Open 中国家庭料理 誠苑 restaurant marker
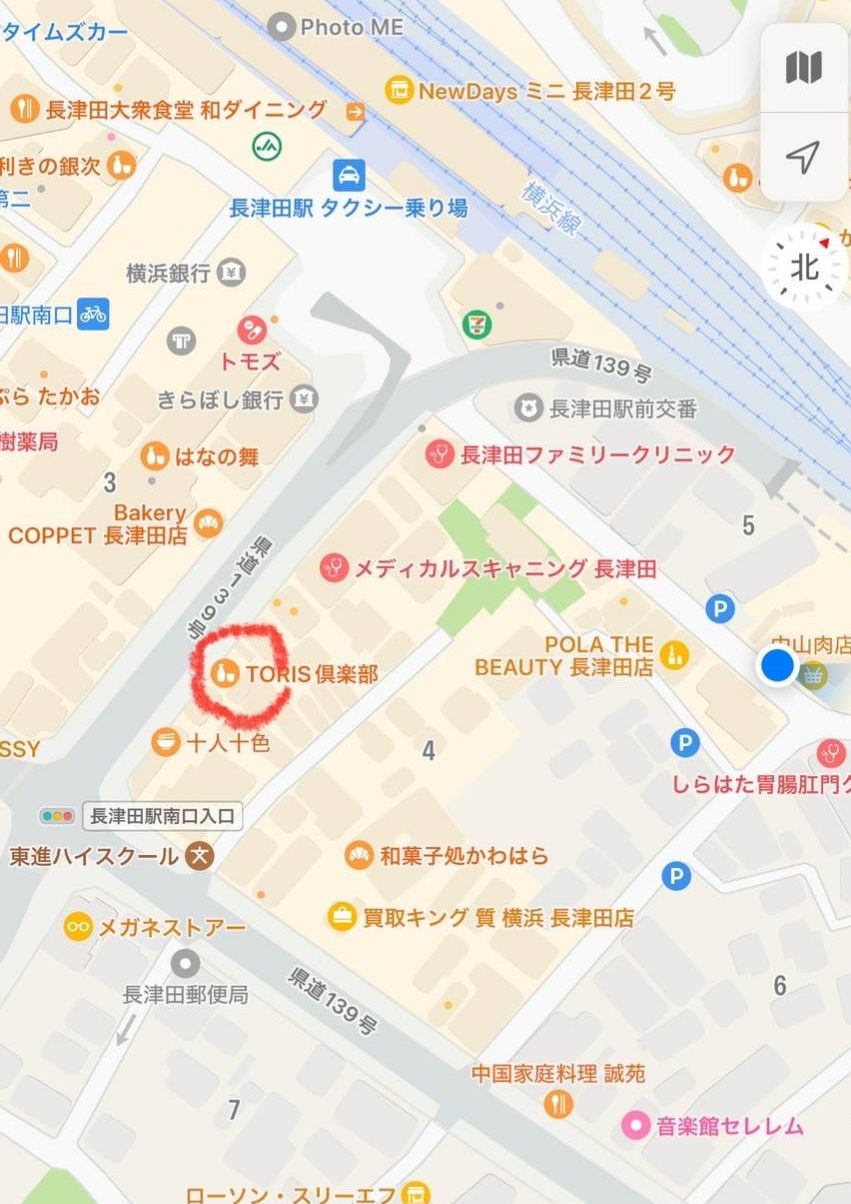The height and width of the screenshot is (1204, 851). pos(558,1104)
